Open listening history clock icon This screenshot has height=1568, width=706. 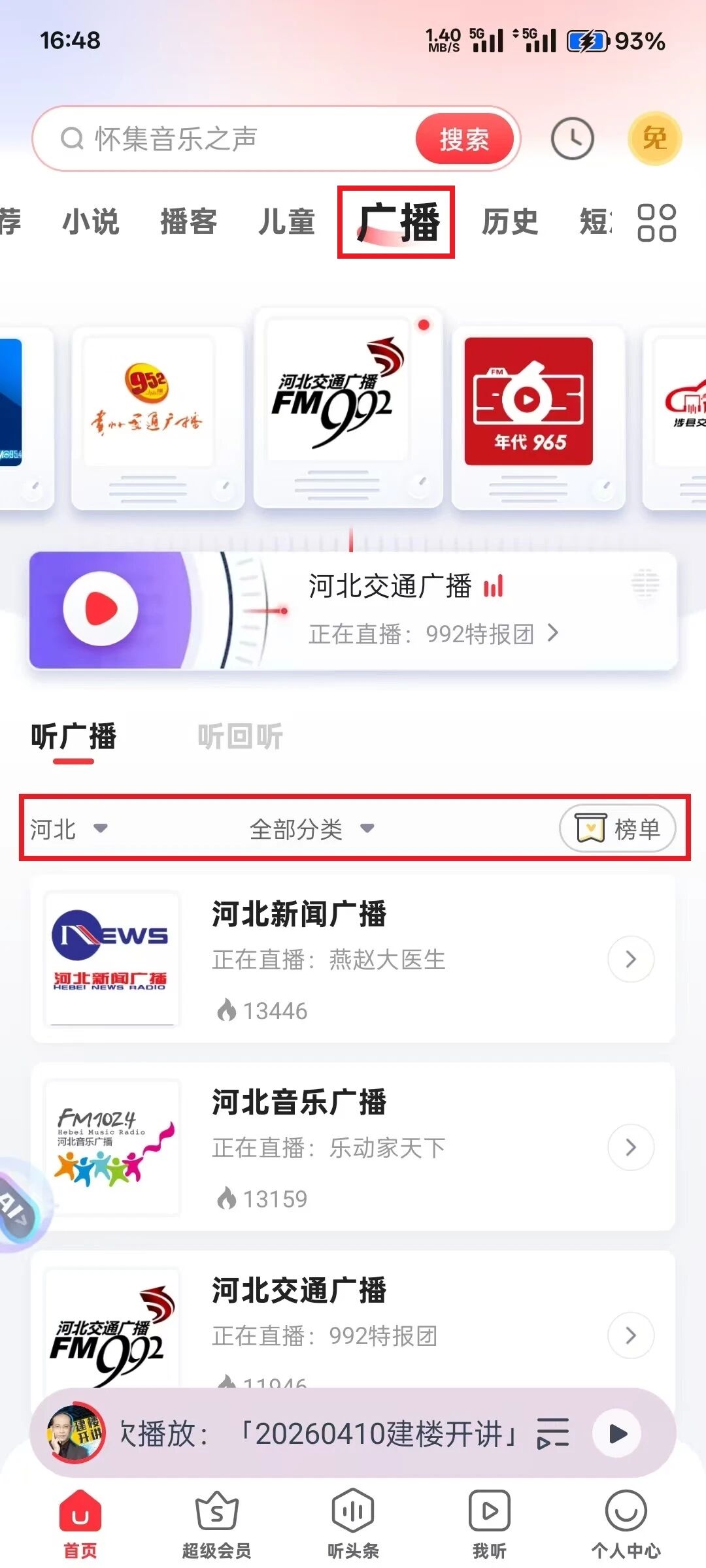click(x=572, y=139)
